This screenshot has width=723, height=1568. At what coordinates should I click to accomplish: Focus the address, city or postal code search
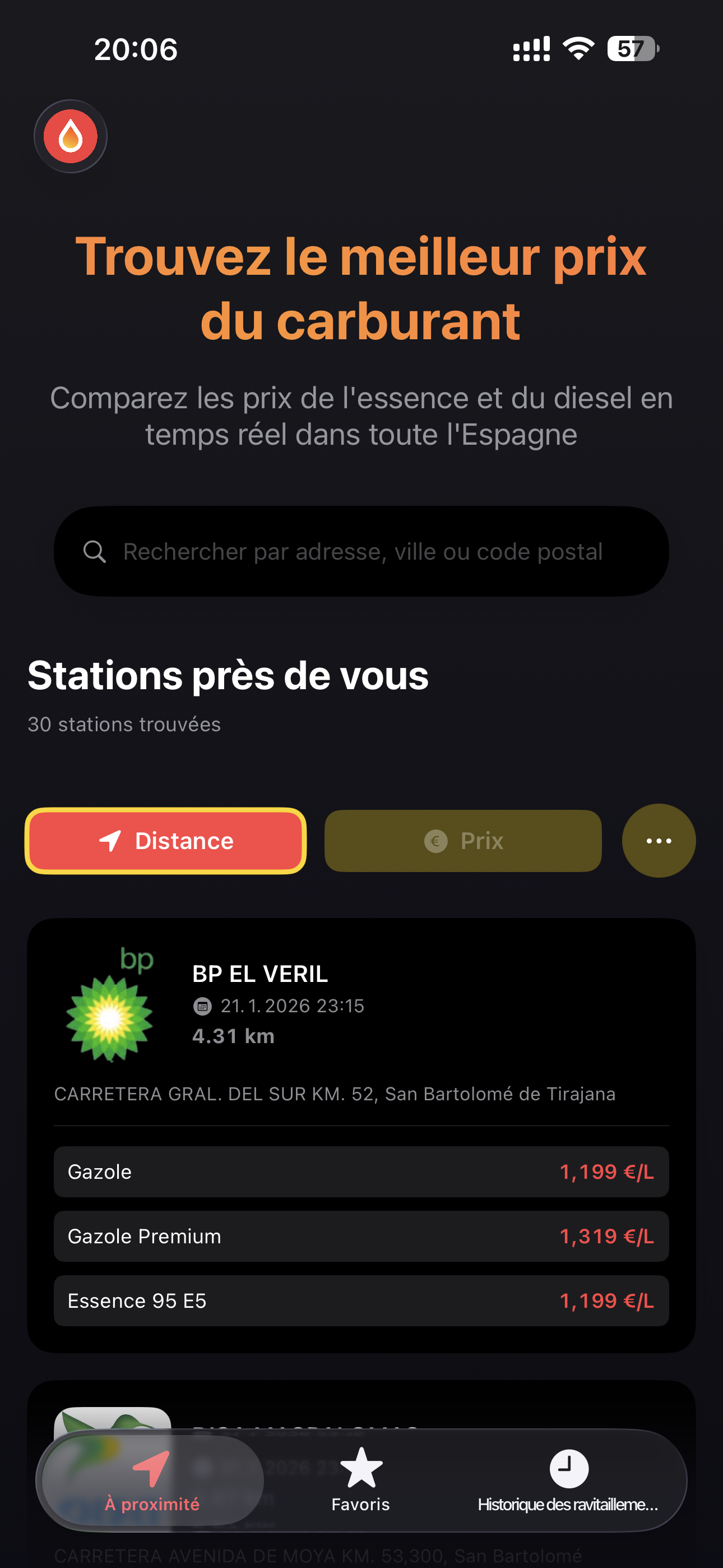click(361, 551)
